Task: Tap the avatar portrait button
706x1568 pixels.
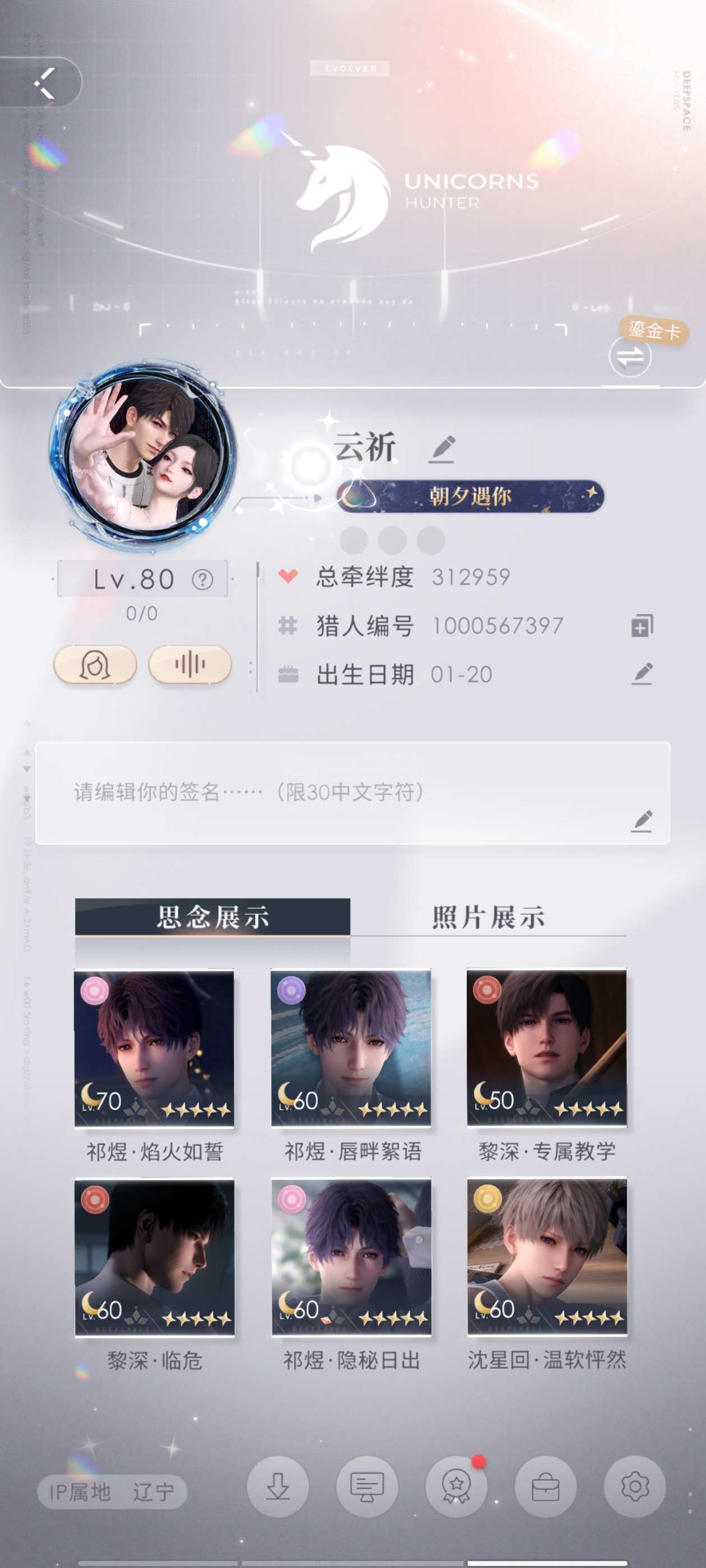Action: [95, 664]
